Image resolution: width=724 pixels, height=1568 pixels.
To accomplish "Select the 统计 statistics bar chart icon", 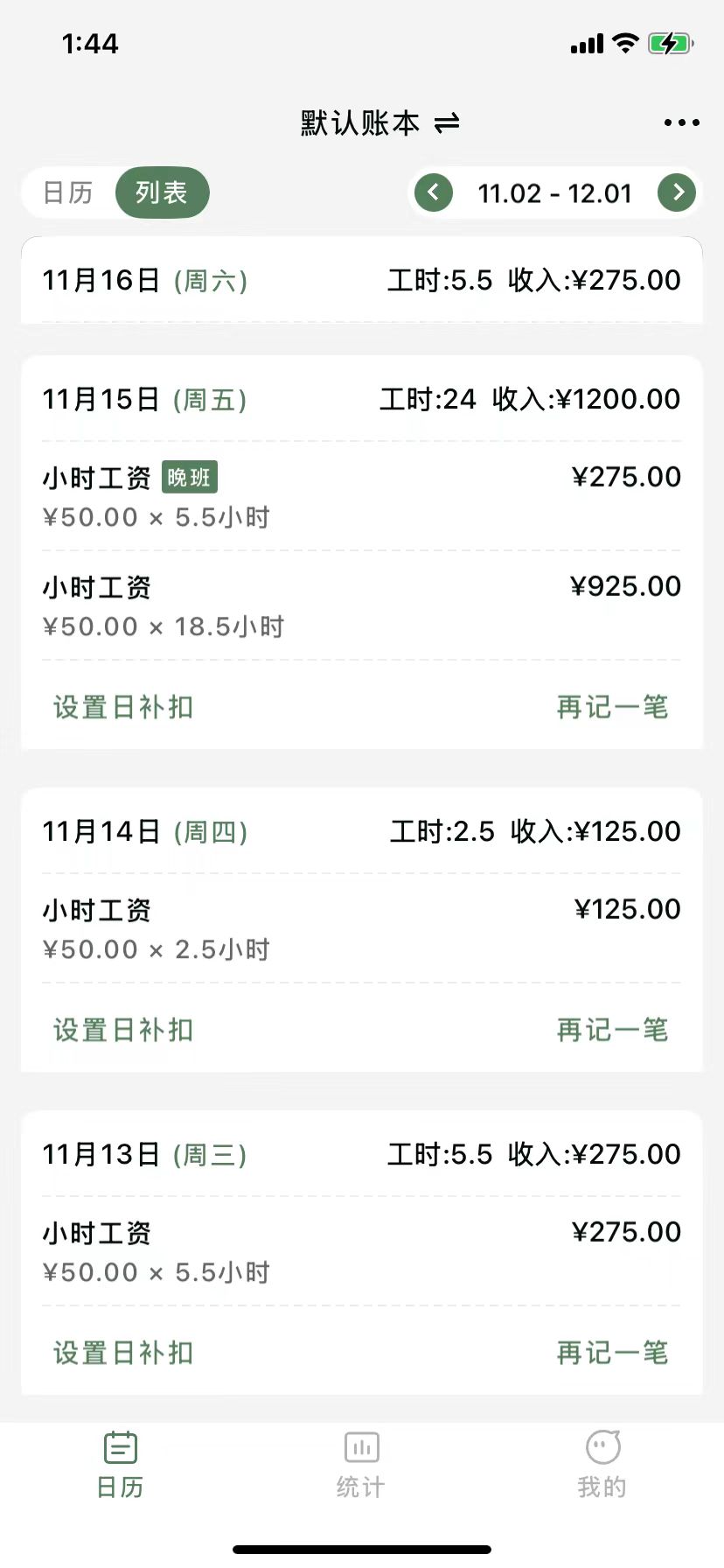I will pos(361,1448).
